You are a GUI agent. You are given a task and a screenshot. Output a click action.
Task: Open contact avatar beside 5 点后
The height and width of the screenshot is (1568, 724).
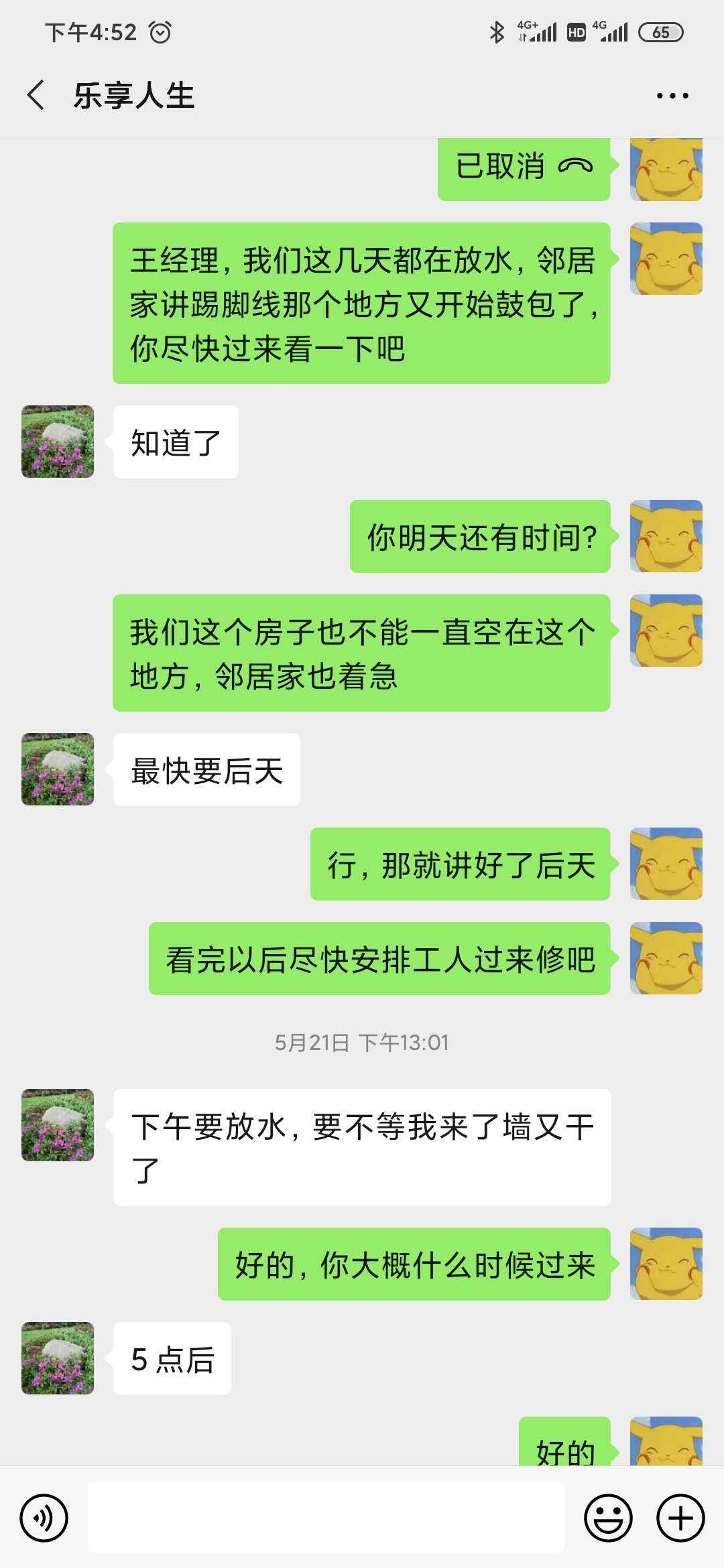(58, 1358)
